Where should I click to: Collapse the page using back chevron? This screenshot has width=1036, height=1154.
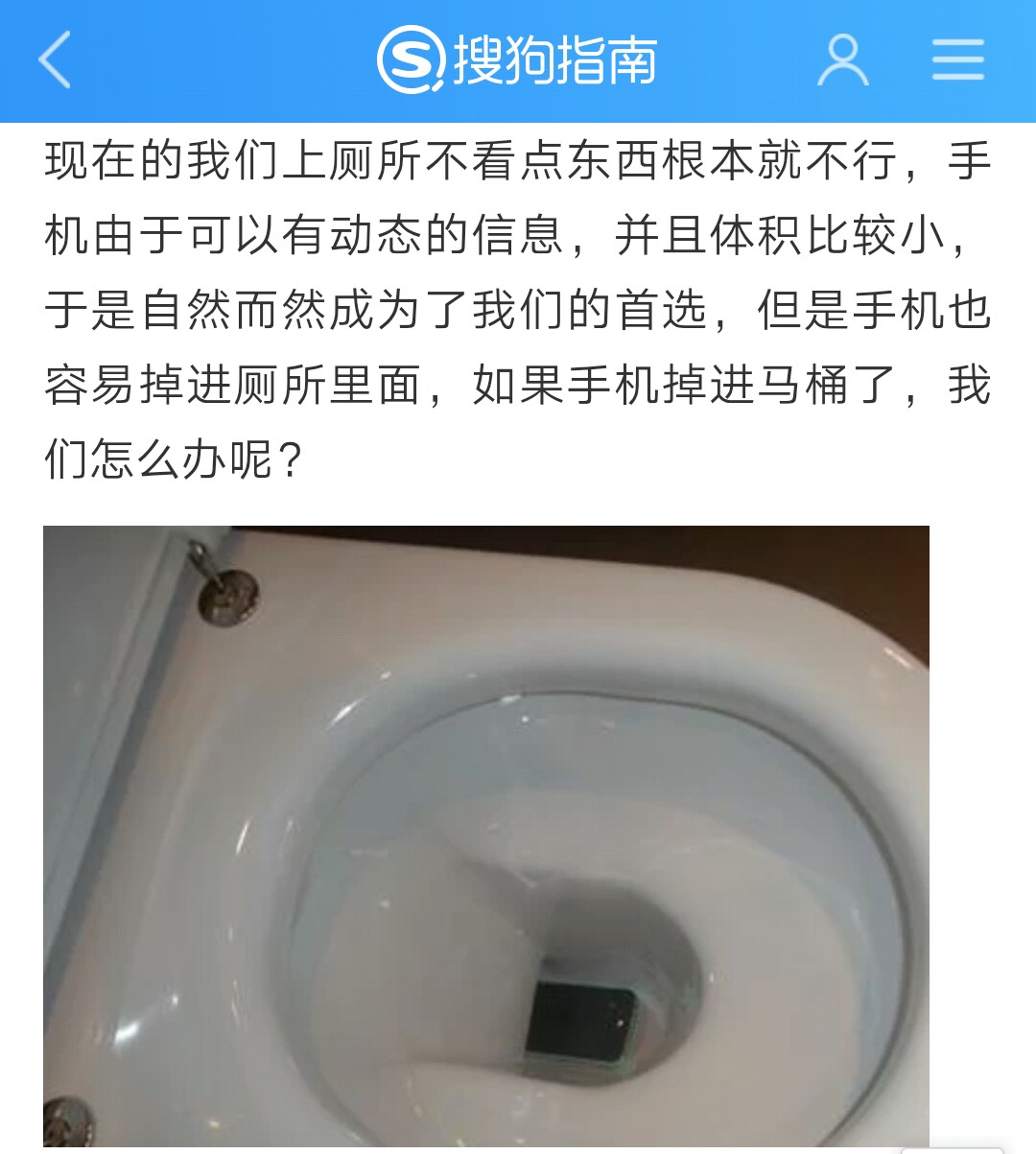tap(54, 59)
